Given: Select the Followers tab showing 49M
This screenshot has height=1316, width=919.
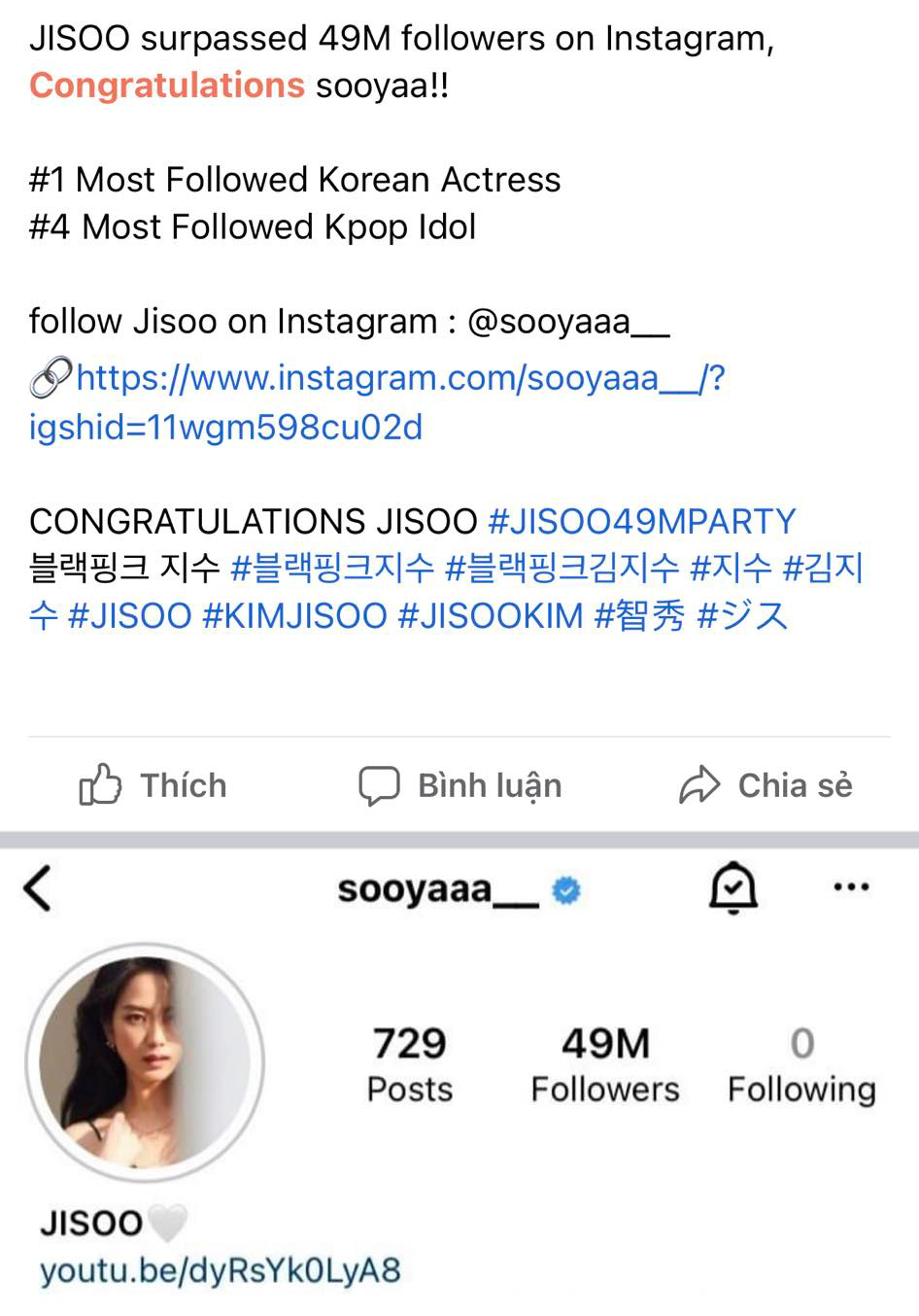Looking at the screenshot, I should coord(604,1062).
